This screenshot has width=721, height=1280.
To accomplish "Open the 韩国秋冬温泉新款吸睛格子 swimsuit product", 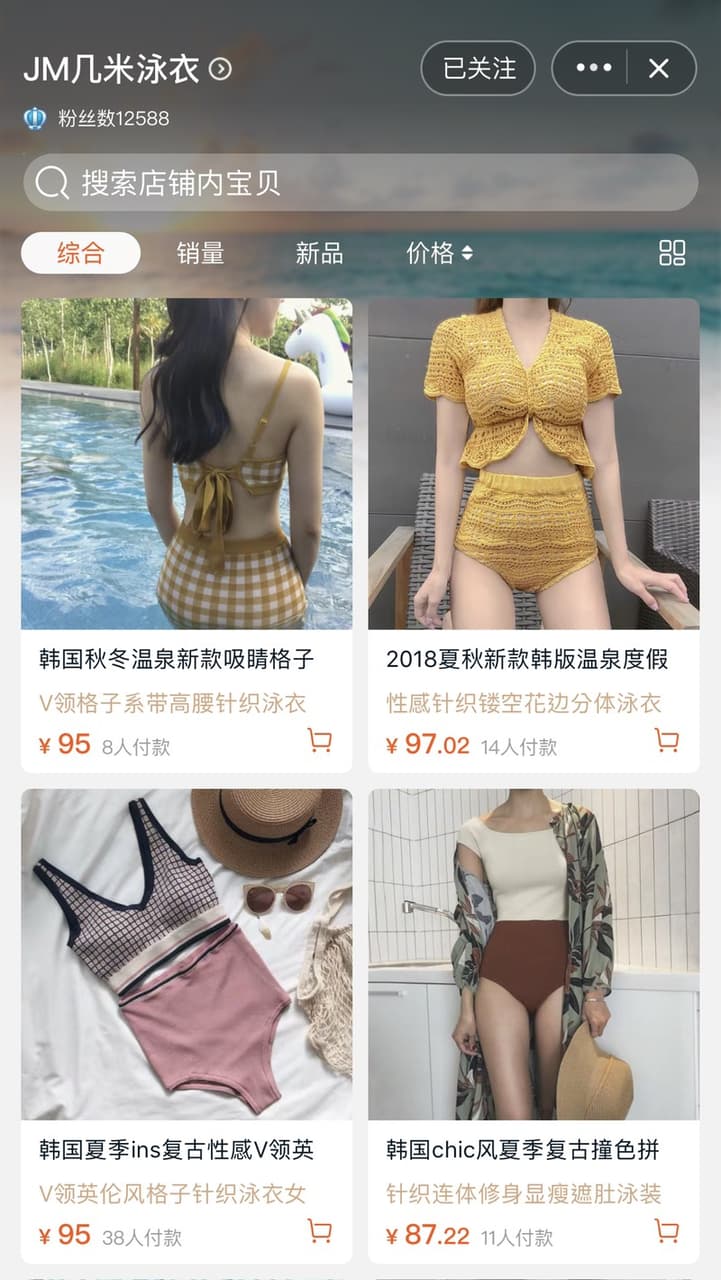I will [186, 535].
